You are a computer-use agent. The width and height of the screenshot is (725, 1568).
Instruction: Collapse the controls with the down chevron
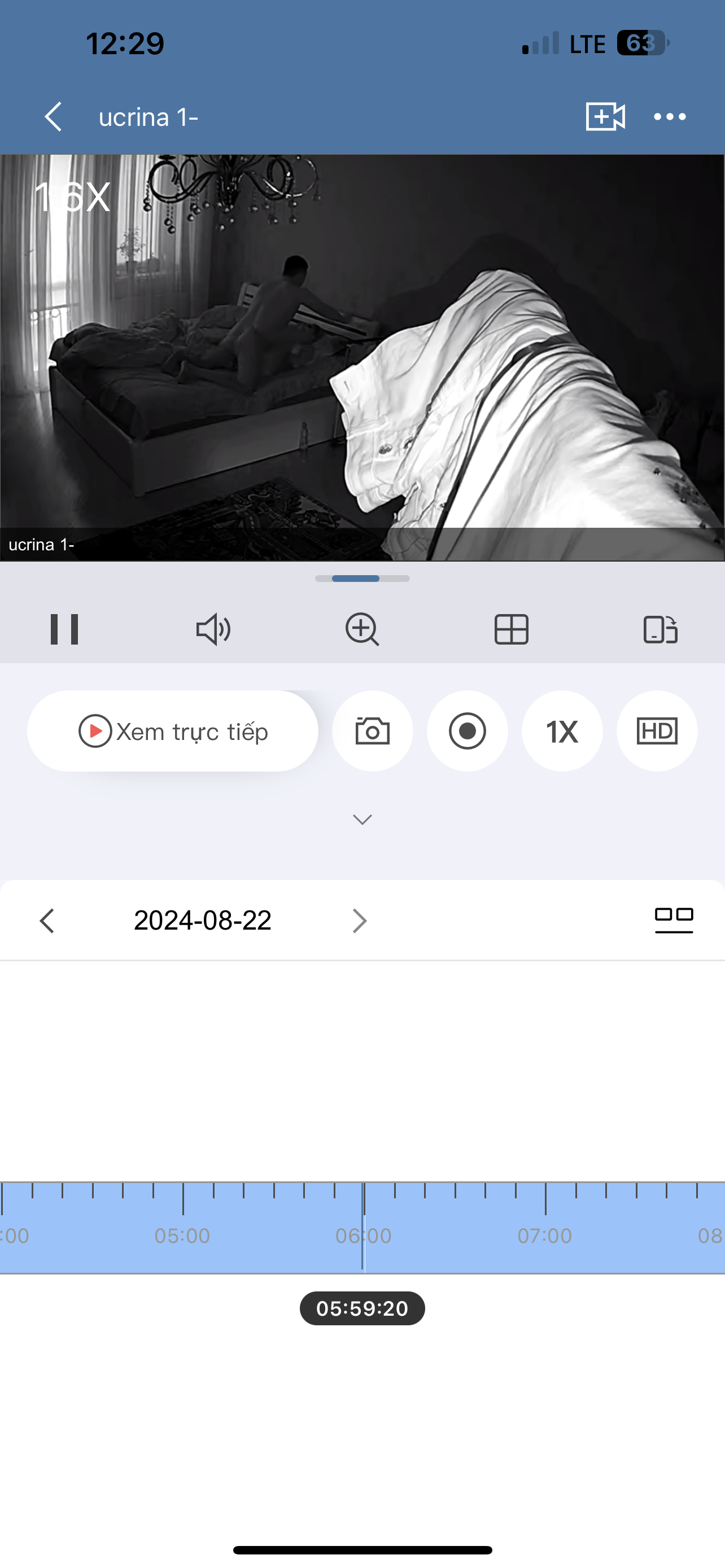pyautogui.click(x=362, y=820)
